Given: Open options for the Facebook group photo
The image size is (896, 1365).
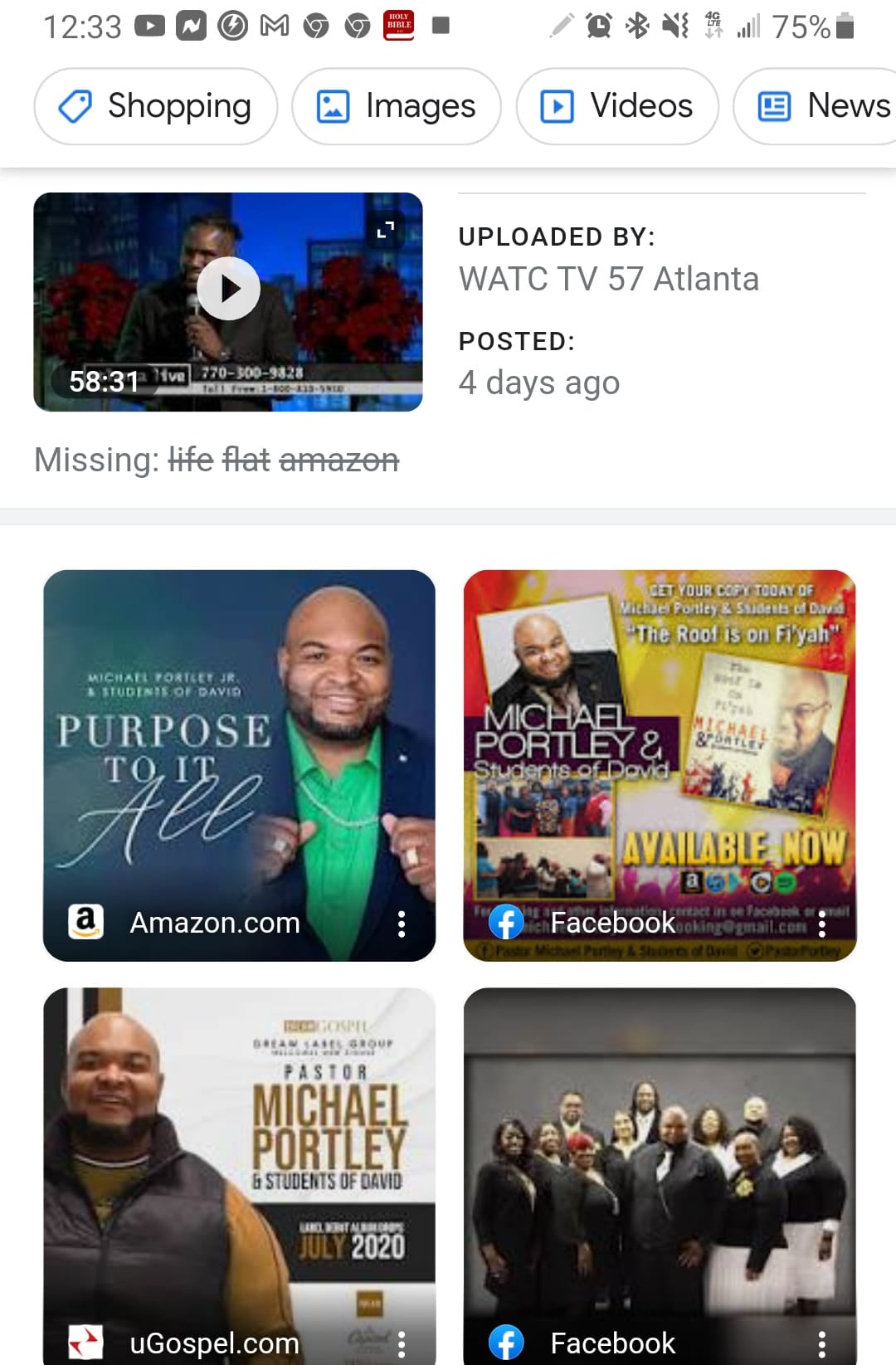Looking at the screenshot, I should [821, 1343].
